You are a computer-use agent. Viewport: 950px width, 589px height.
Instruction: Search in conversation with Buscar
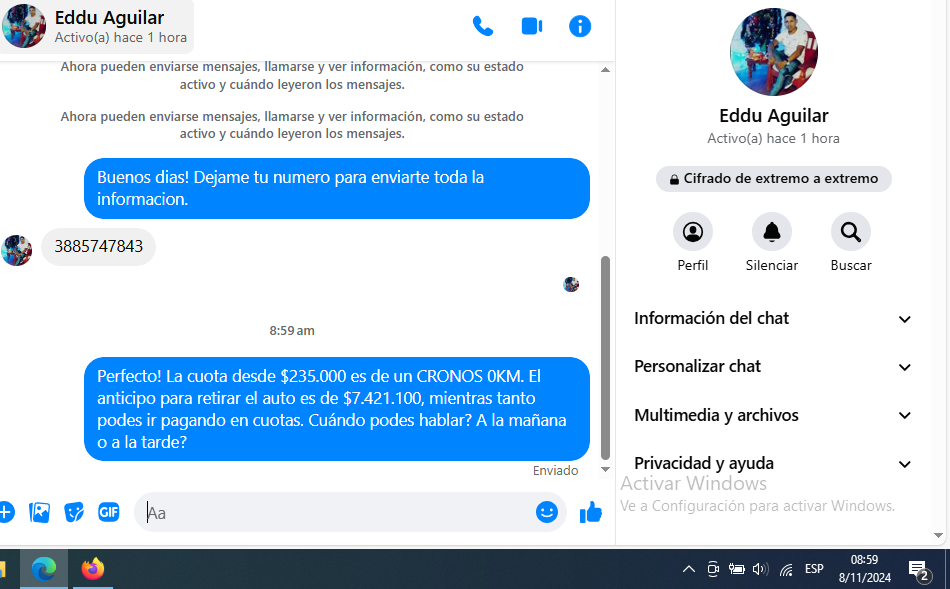pyautogui.click(x=850, y=232)
